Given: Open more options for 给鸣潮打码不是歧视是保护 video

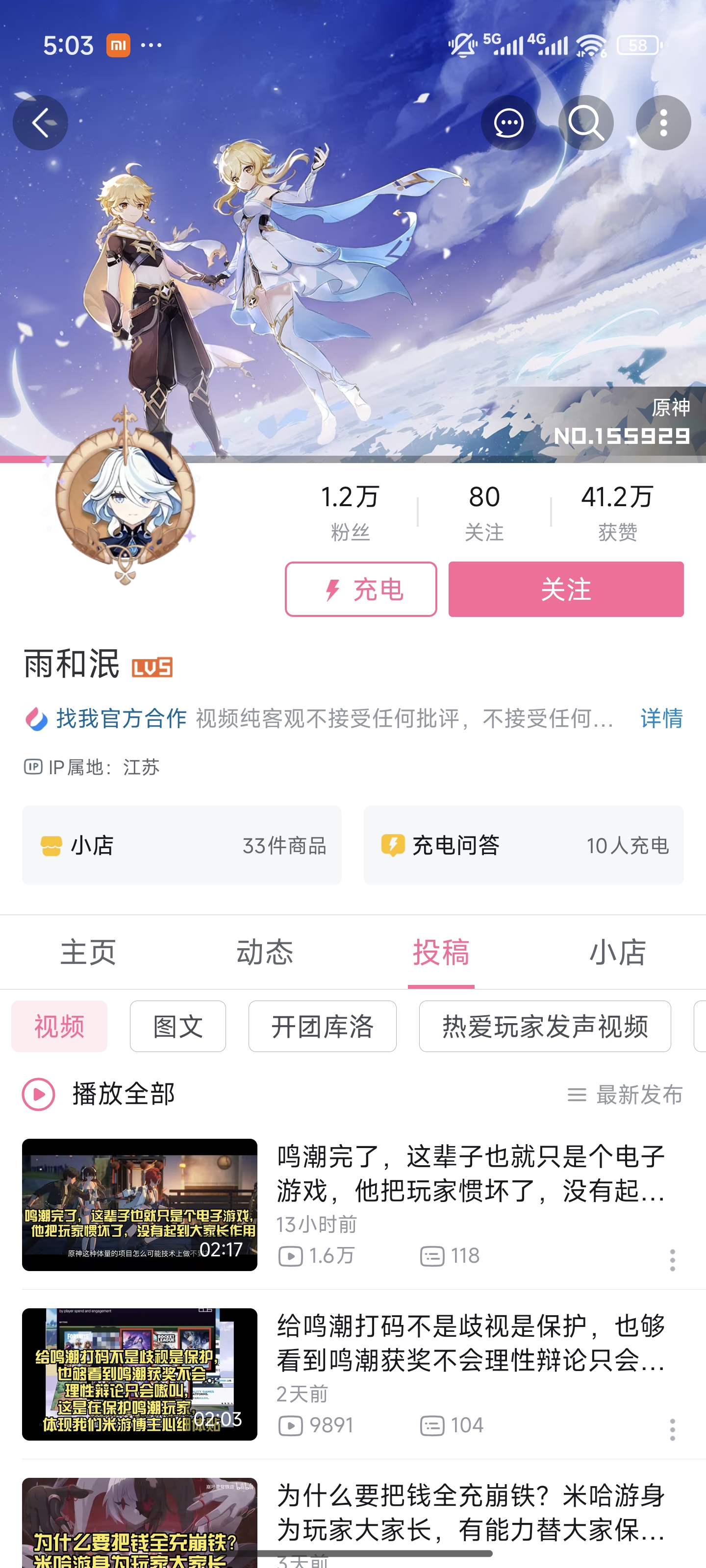Looking at the screenshot, I should pyautogui.click(x=672, y=1429).
